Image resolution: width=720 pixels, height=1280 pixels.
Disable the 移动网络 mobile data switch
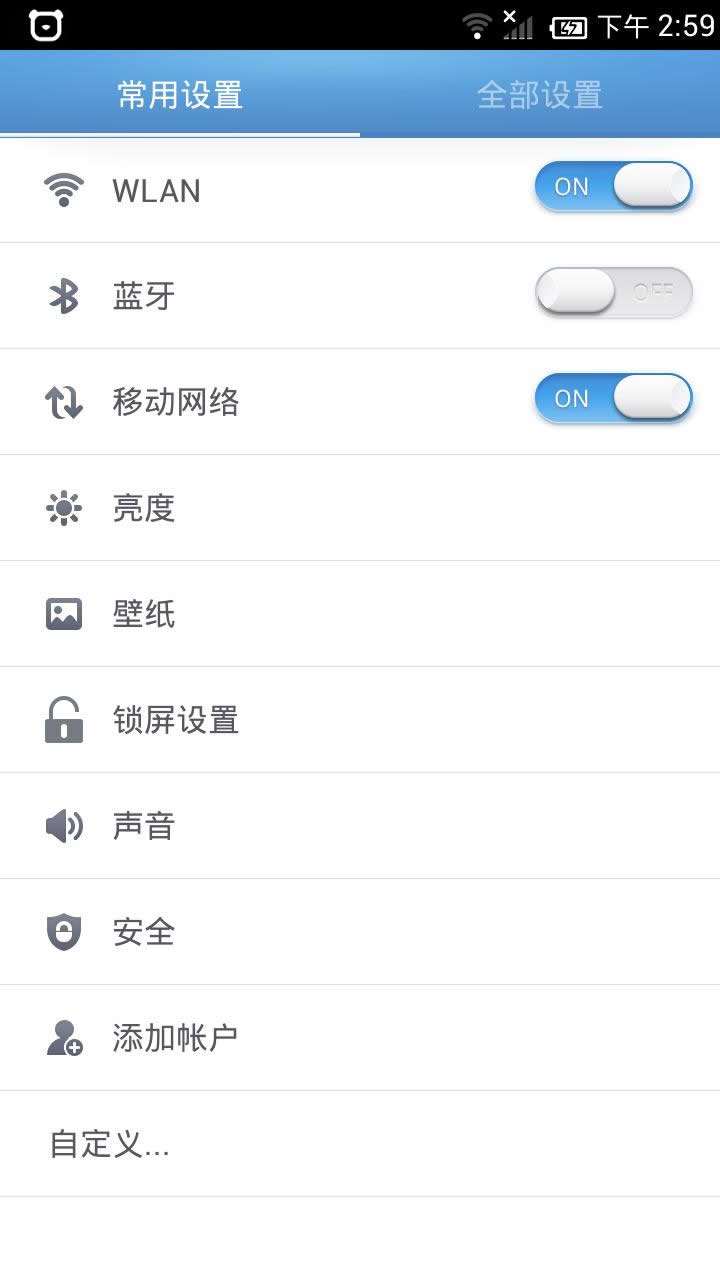(613, 399)
